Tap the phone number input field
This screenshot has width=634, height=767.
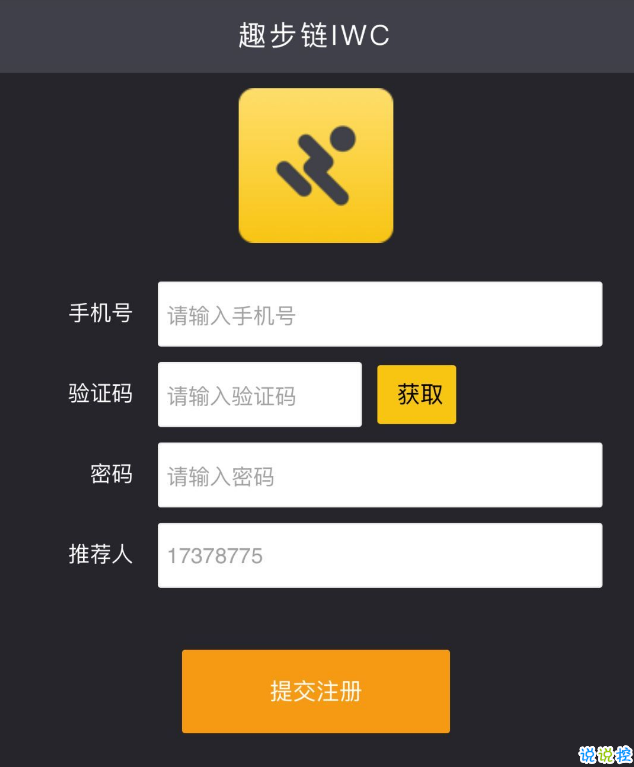[380, 314]
